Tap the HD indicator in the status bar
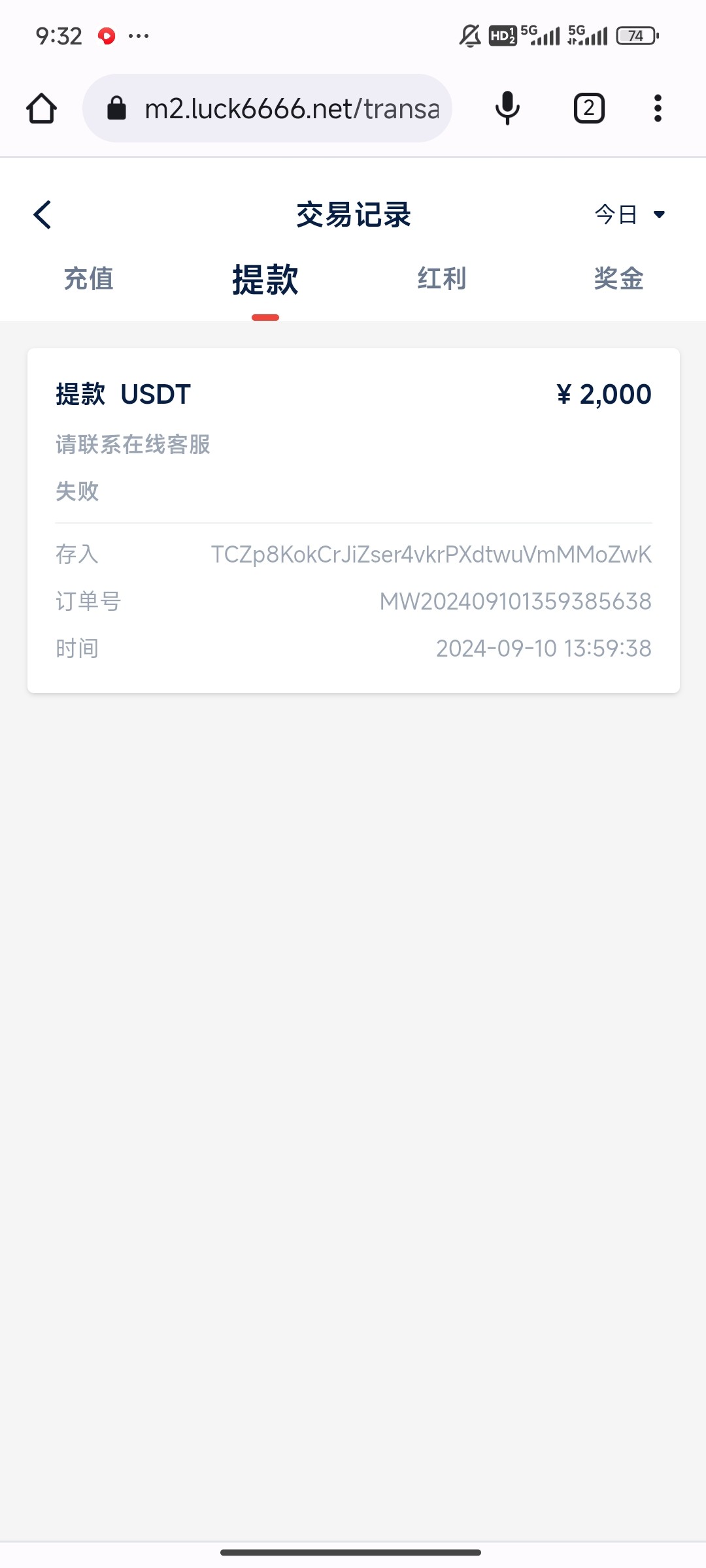Screen dimensions: 706x1568 point(501,37)
